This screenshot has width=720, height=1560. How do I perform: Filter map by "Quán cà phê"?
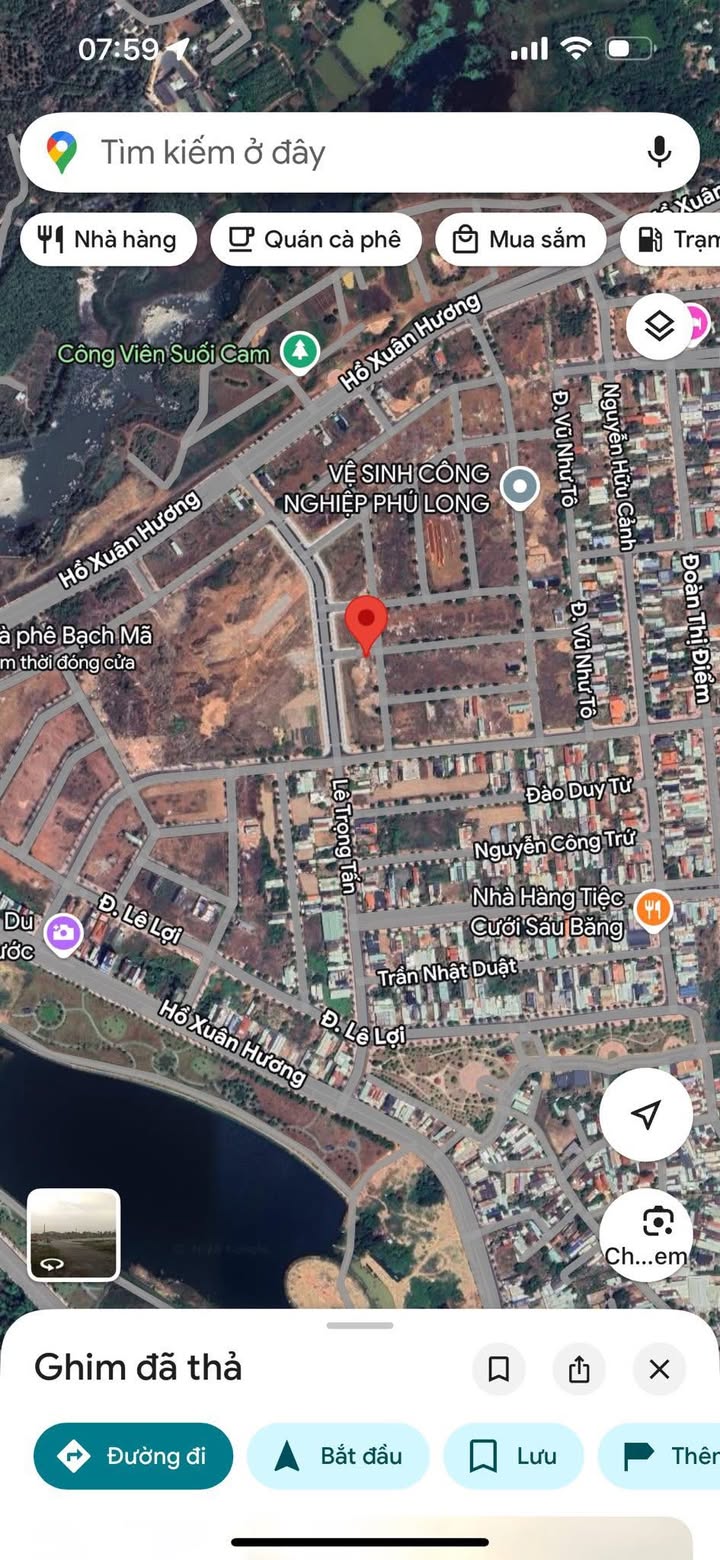(315, 240)
